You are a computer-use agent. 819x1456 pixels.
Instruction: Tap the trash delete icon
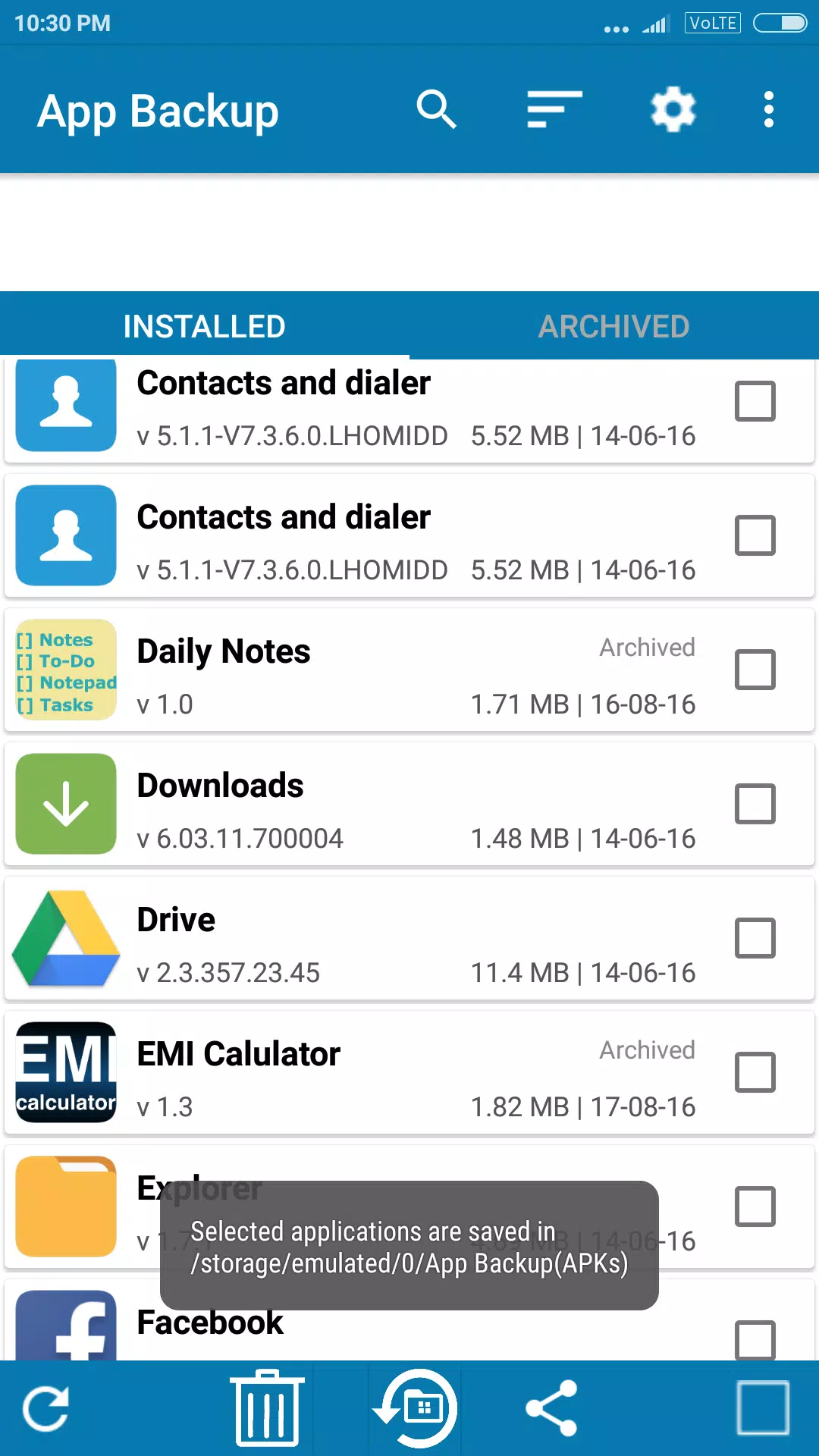coord(267,1408)
